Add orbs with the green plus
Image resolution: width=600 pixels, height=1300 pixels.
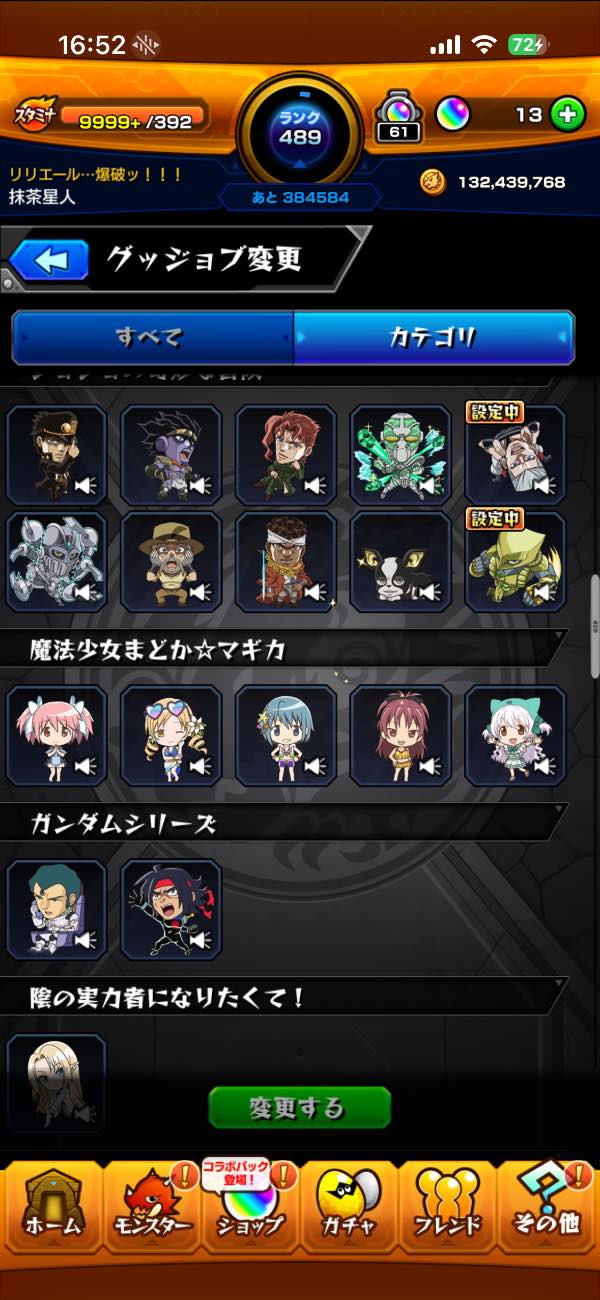(x=567, y=115)
